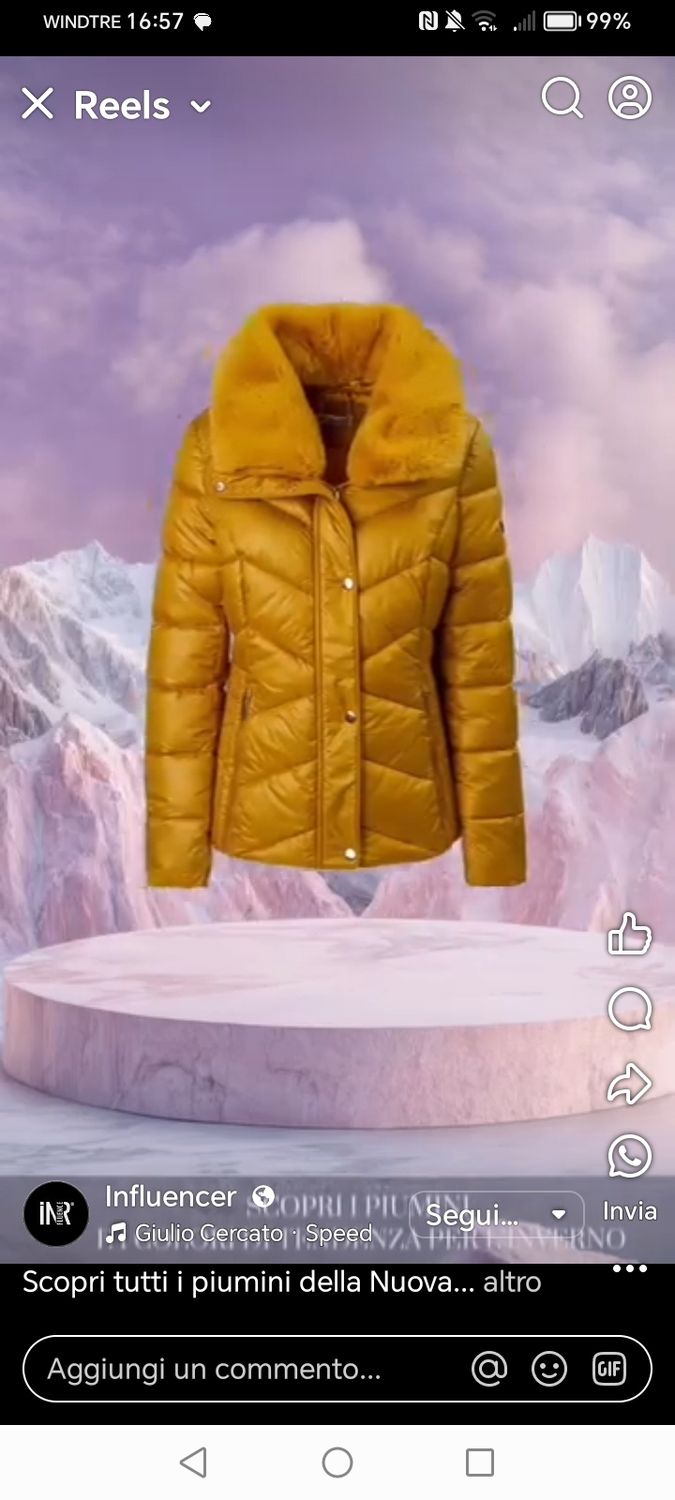Share this reel

629,1084
